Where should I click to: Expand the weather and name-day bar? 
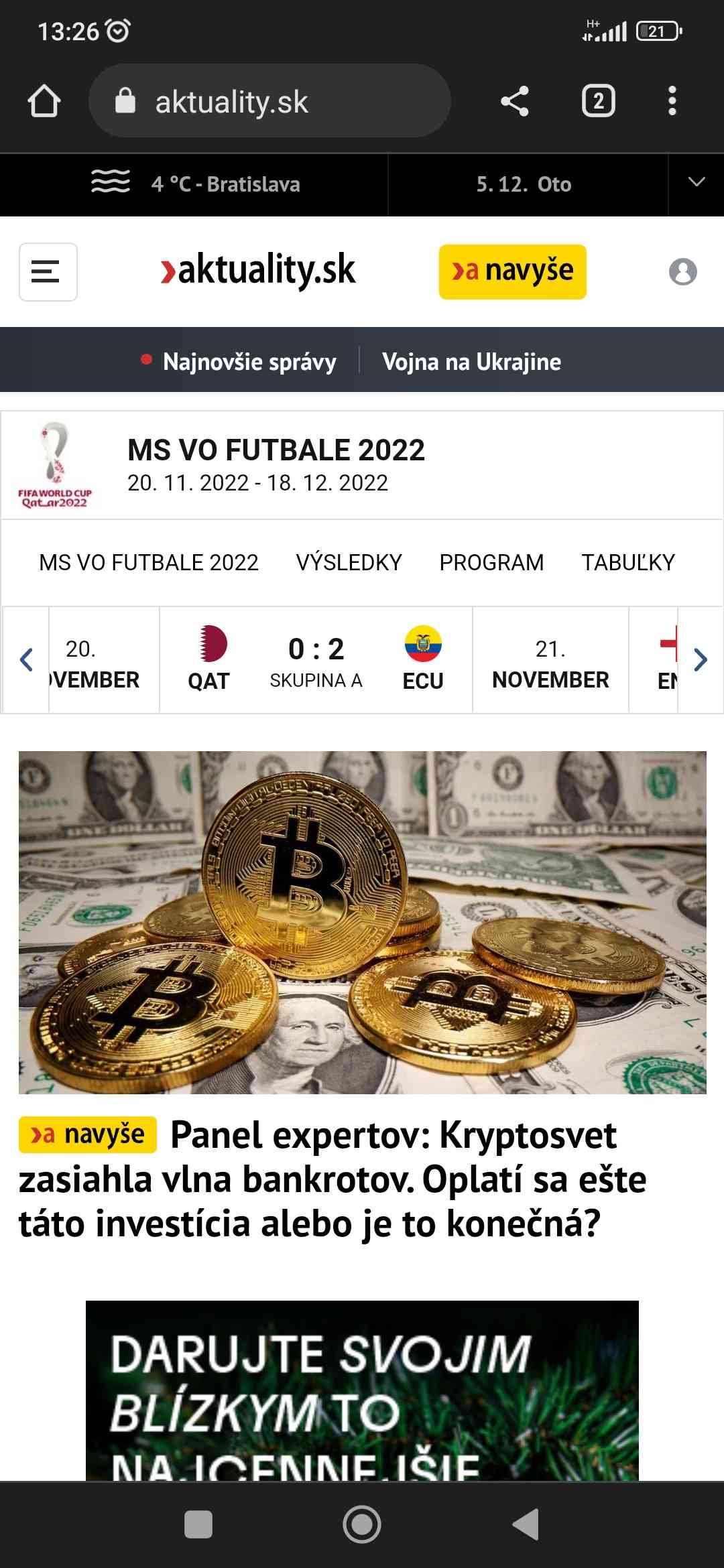coord(697,183)
